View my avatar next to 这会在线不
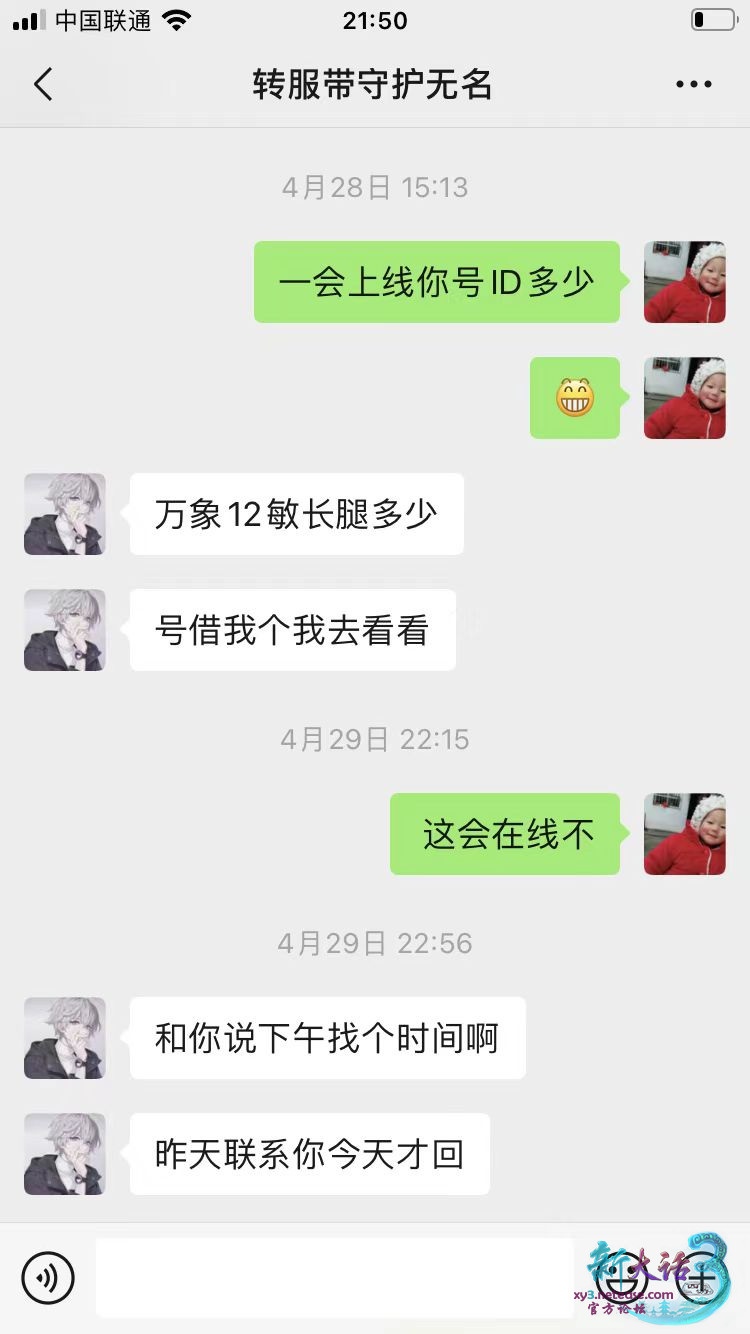Screen dimensions: 750x1334 [x=684, y=834]
